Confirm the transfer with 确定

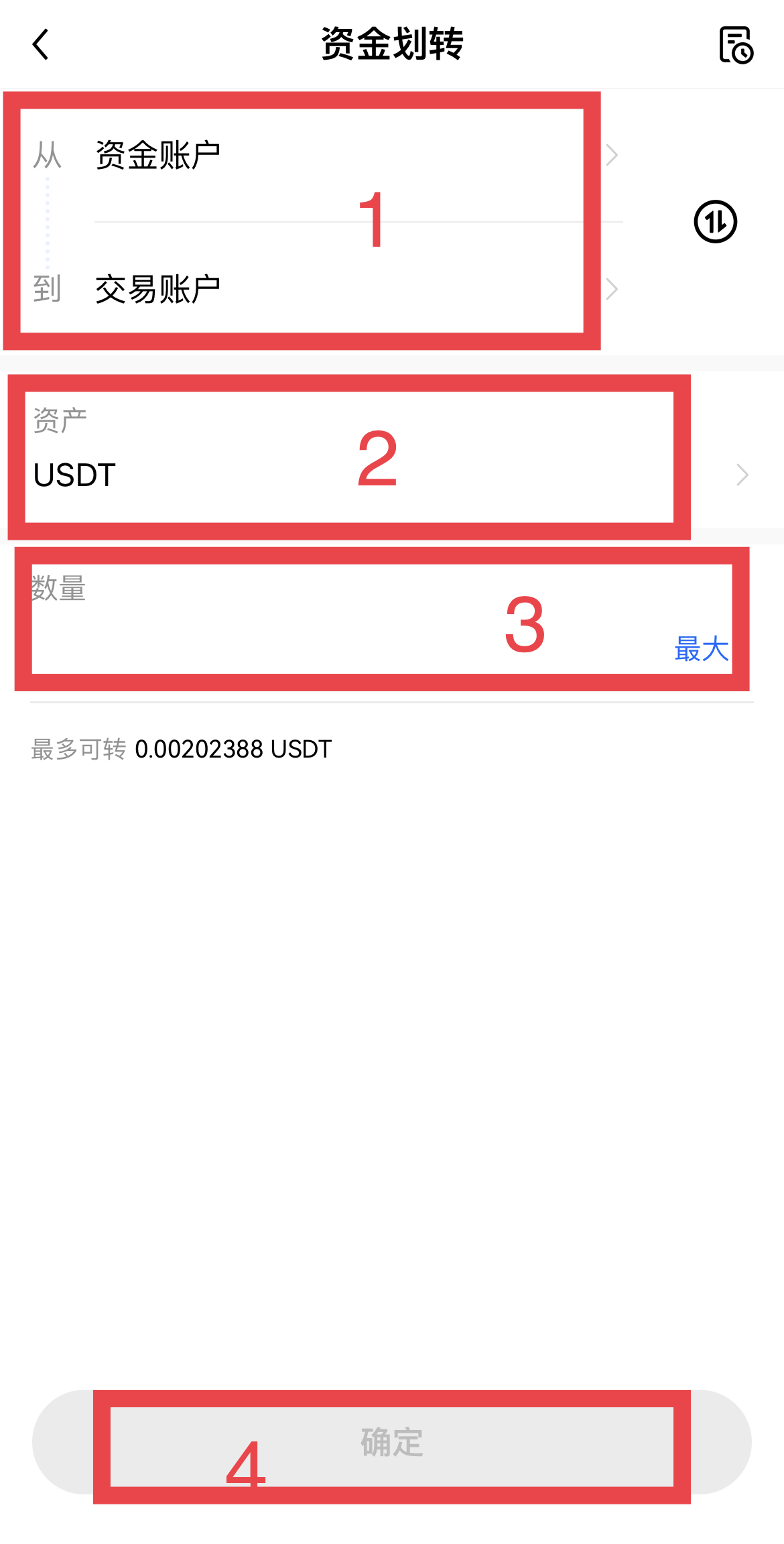[392, 1441]
